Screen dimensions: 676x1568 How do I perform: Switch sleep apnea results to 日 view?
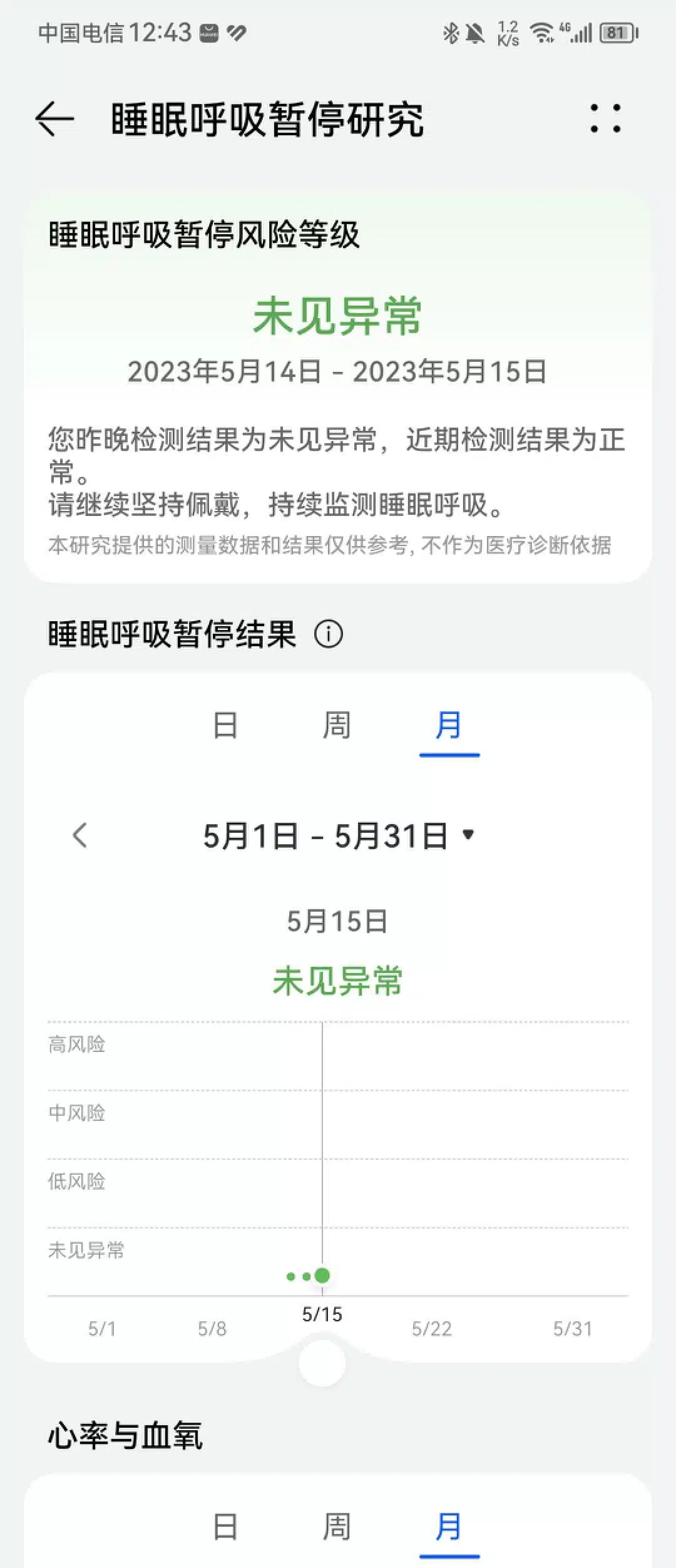pyautogui.click(x=225, y=726)
